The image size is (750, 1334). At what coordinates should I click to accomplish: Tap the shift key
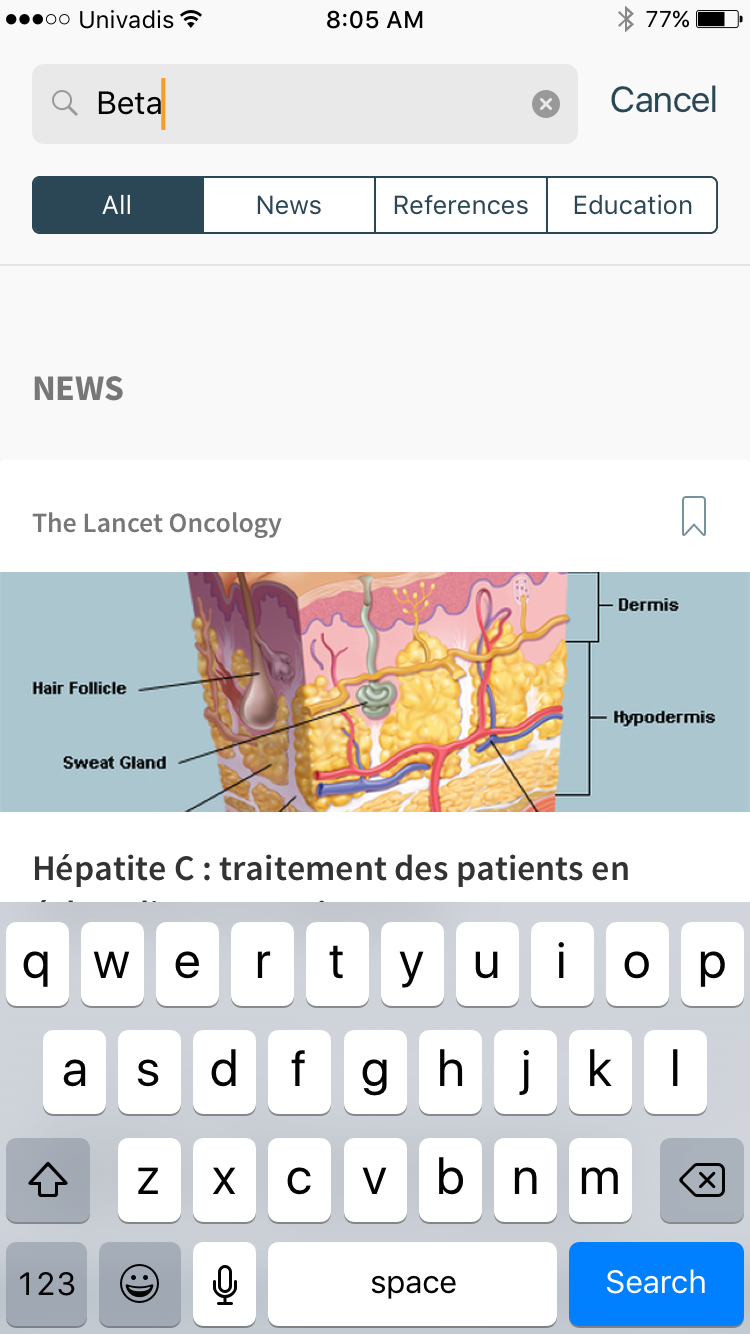tap(47, 1181)
